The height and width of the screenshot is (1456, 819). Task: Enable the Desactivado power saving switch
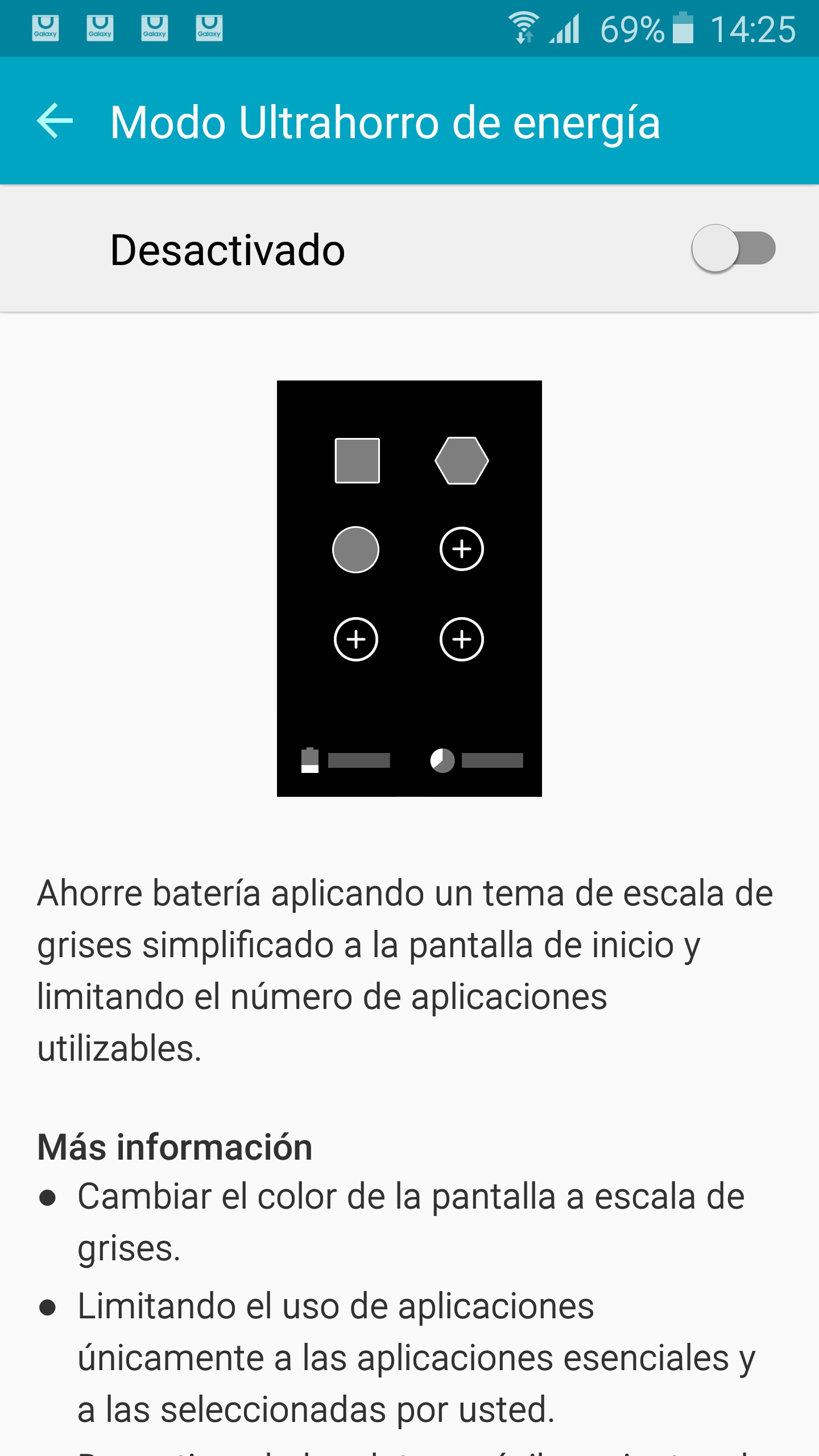click(733, 249)
